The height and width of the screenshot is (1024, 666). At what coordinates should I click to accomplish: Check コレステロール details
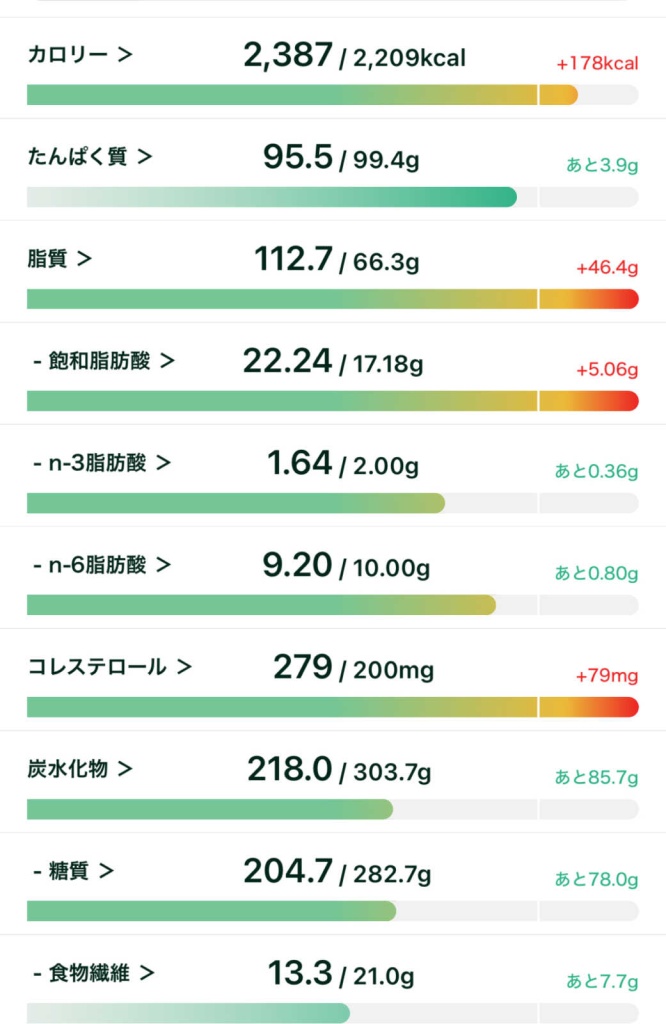tap(109, 667)
